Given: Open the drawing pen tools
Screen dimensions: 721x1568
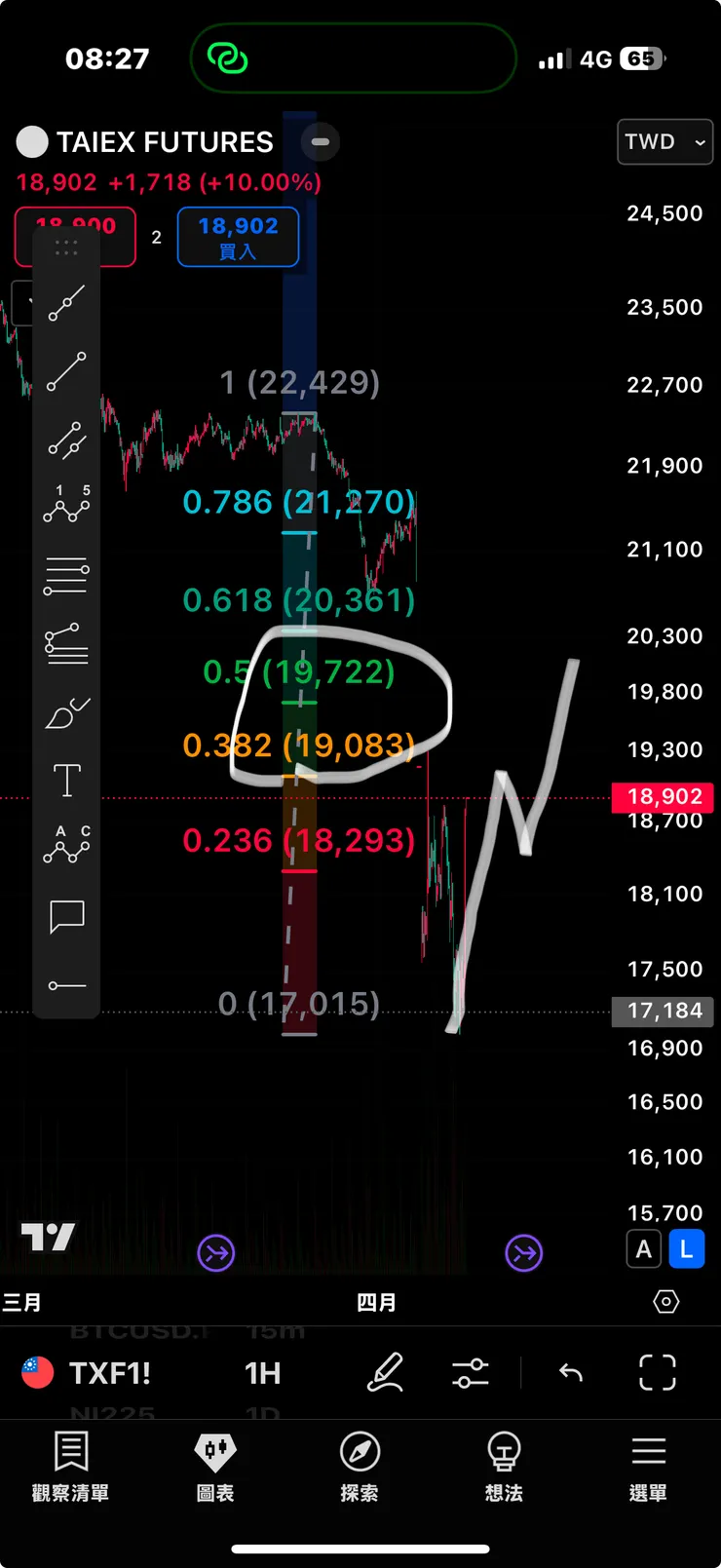Looking at the screenshot, I should pyautogui.click(x=385, y=1373).
